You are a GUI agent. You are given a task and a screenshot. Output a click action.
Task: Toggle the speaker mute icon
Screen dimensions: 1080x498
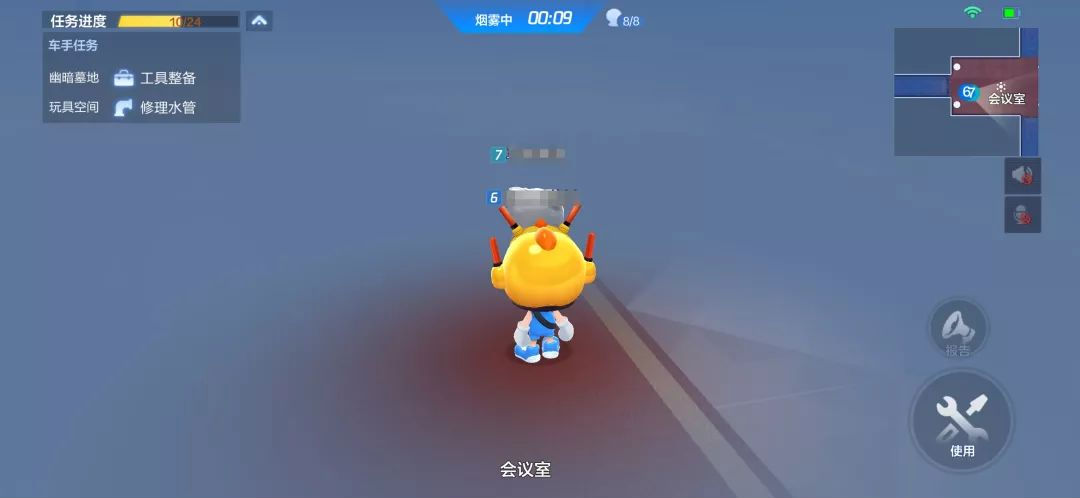pos(1022,176)
